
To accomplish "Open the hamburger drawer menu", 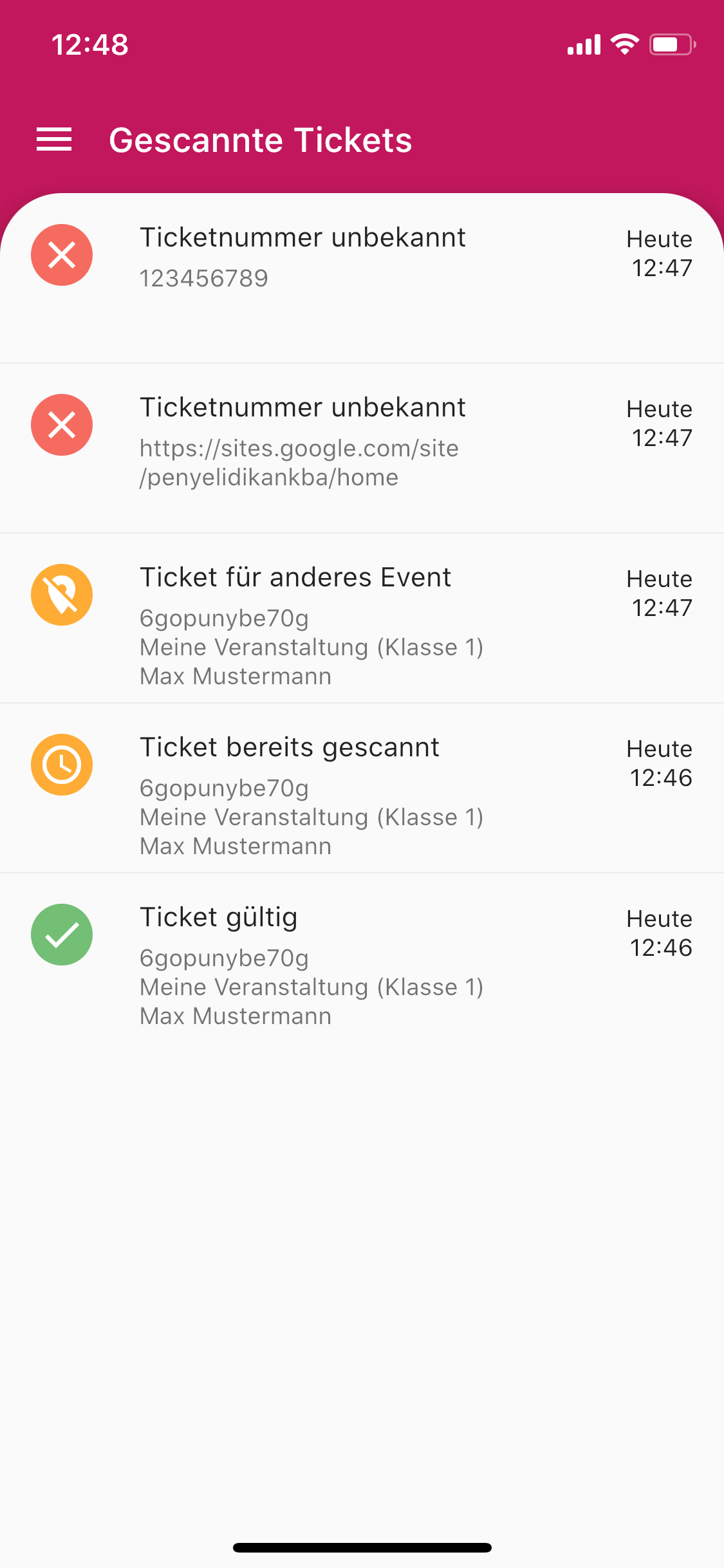I will tap(54, 140).
